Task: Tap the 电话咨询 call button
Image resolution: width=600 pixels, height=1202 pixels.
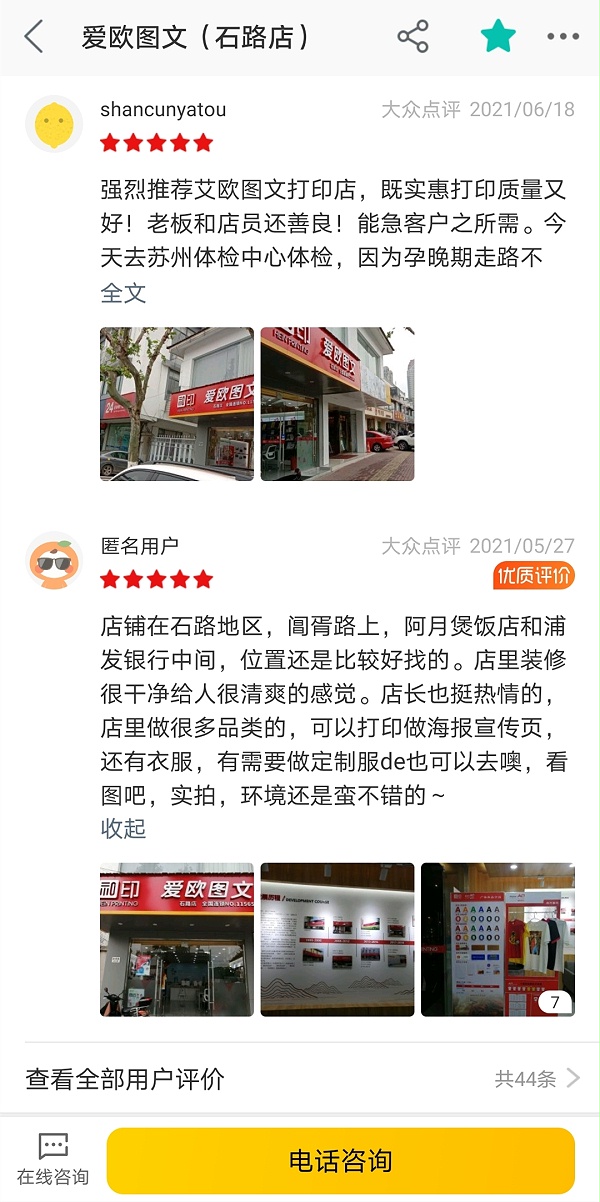Action: pyautogui.click(x=341, y=1161)
